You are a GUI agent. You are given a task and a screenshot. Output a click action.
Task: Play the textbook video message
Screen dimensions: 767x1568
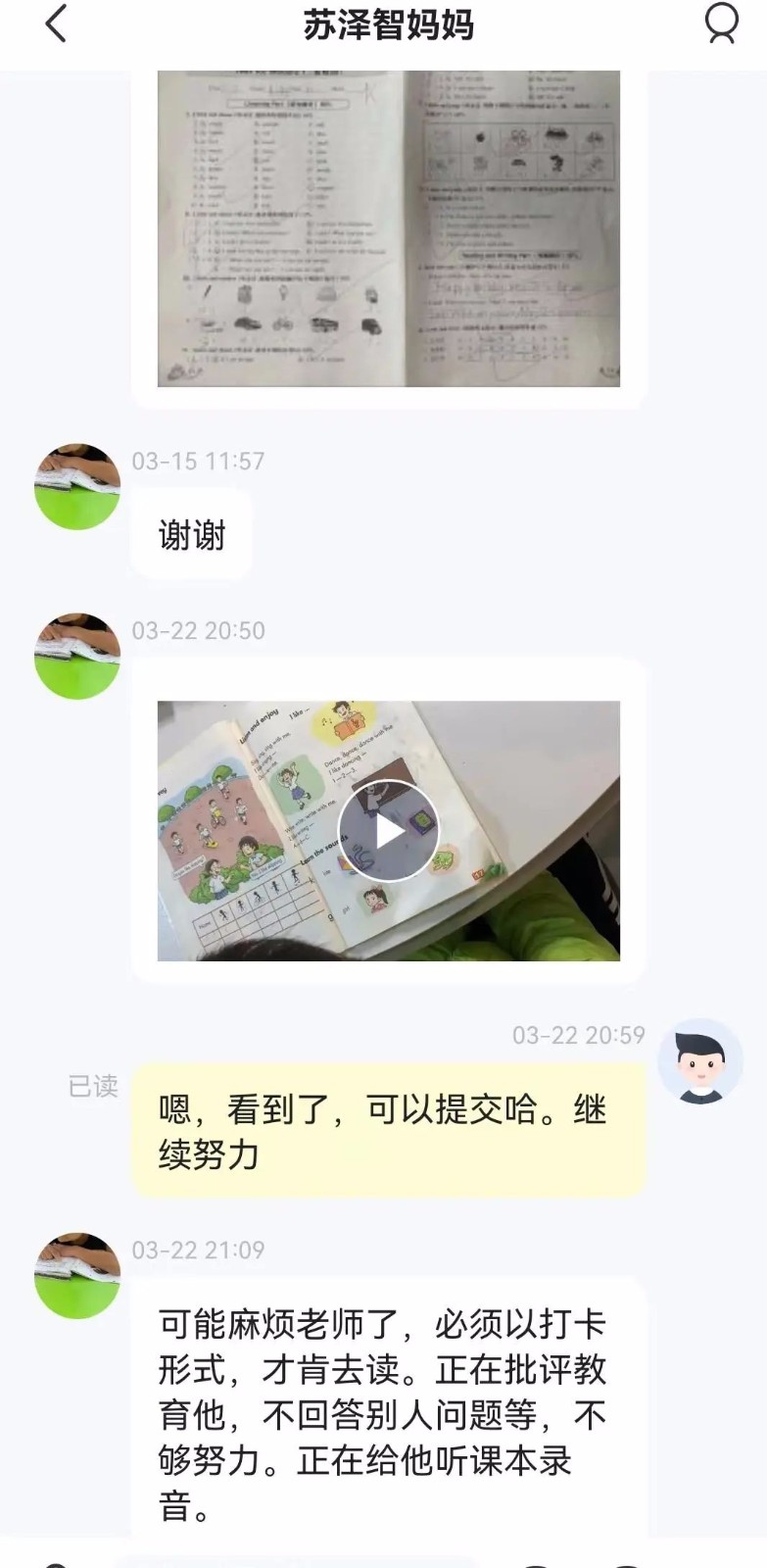(389, 831)
